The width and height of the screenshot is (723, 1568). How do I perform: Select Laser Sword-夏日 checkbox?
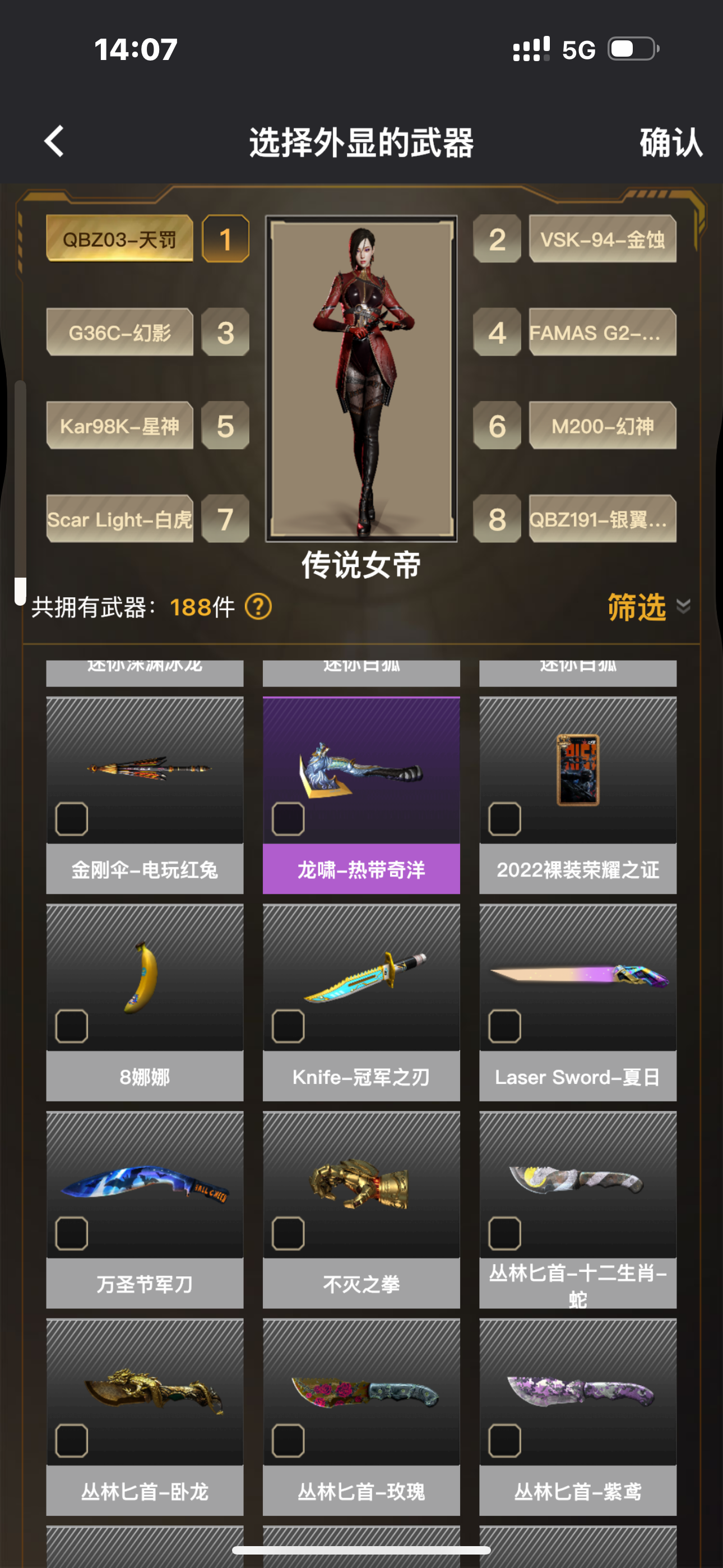coord(504,1026)
